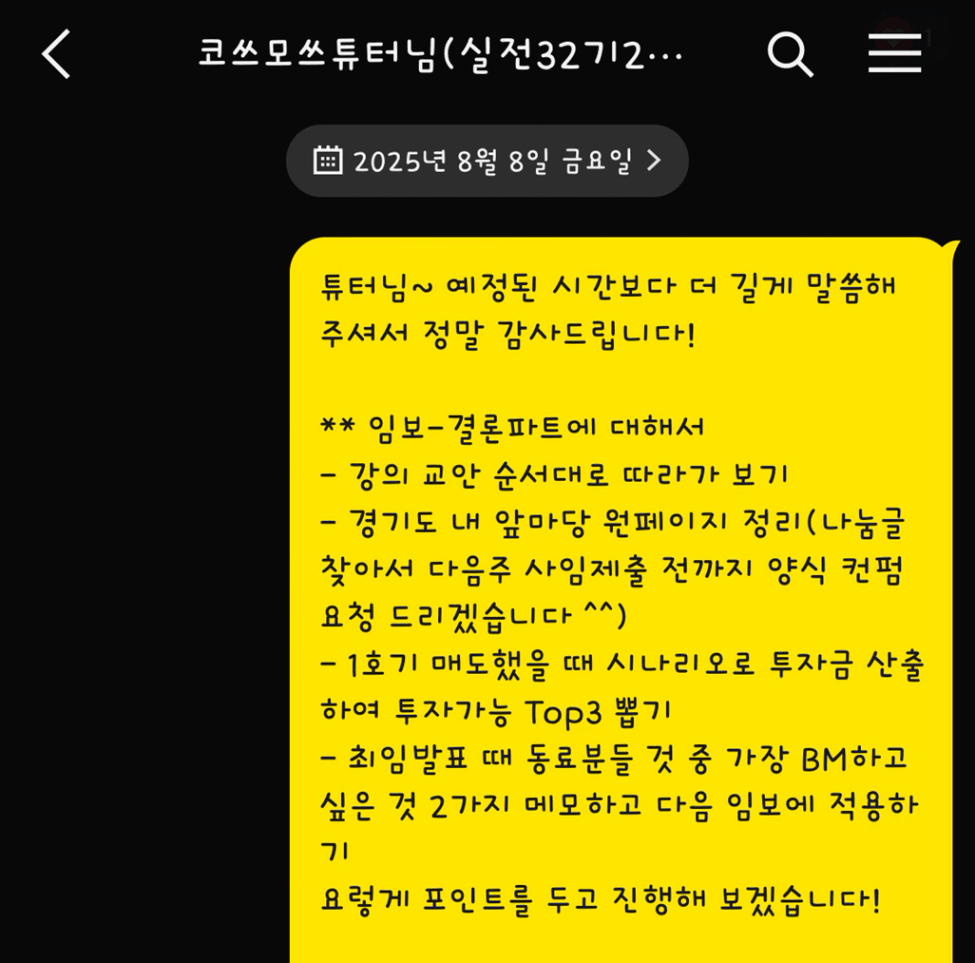Viewport: 975px width, 963px height.
Task: Go back from the chat room
Action: (56, 54)
